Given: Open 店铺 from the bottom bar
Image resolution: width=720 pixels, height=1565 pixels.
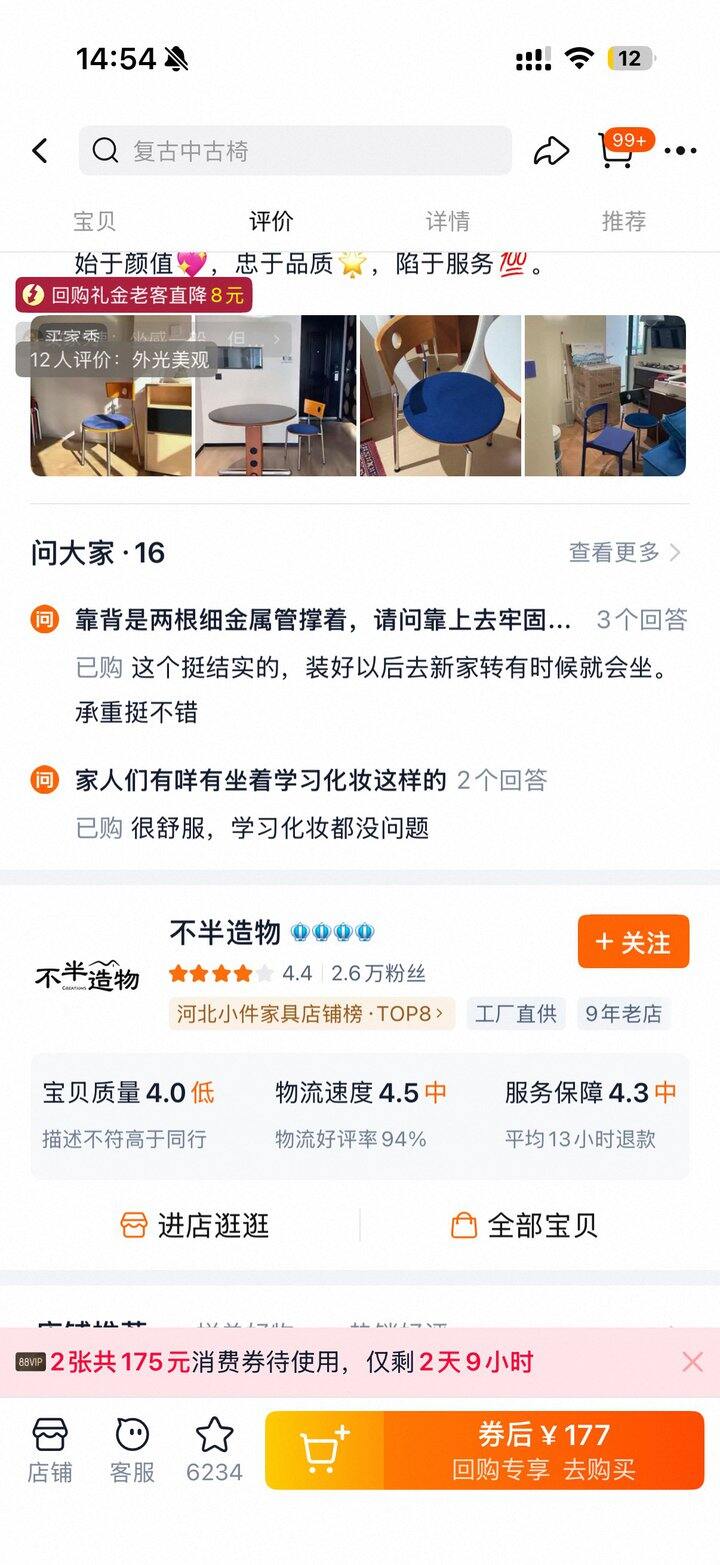Looking at the screenshot, I should [50, 1450].
